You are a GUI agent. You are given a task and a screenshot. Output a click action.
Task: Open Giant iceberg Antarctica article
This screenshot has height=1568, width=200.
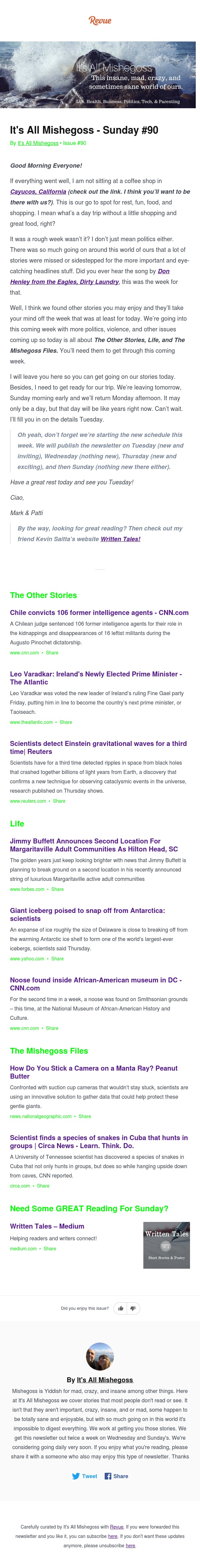(87, 914)
